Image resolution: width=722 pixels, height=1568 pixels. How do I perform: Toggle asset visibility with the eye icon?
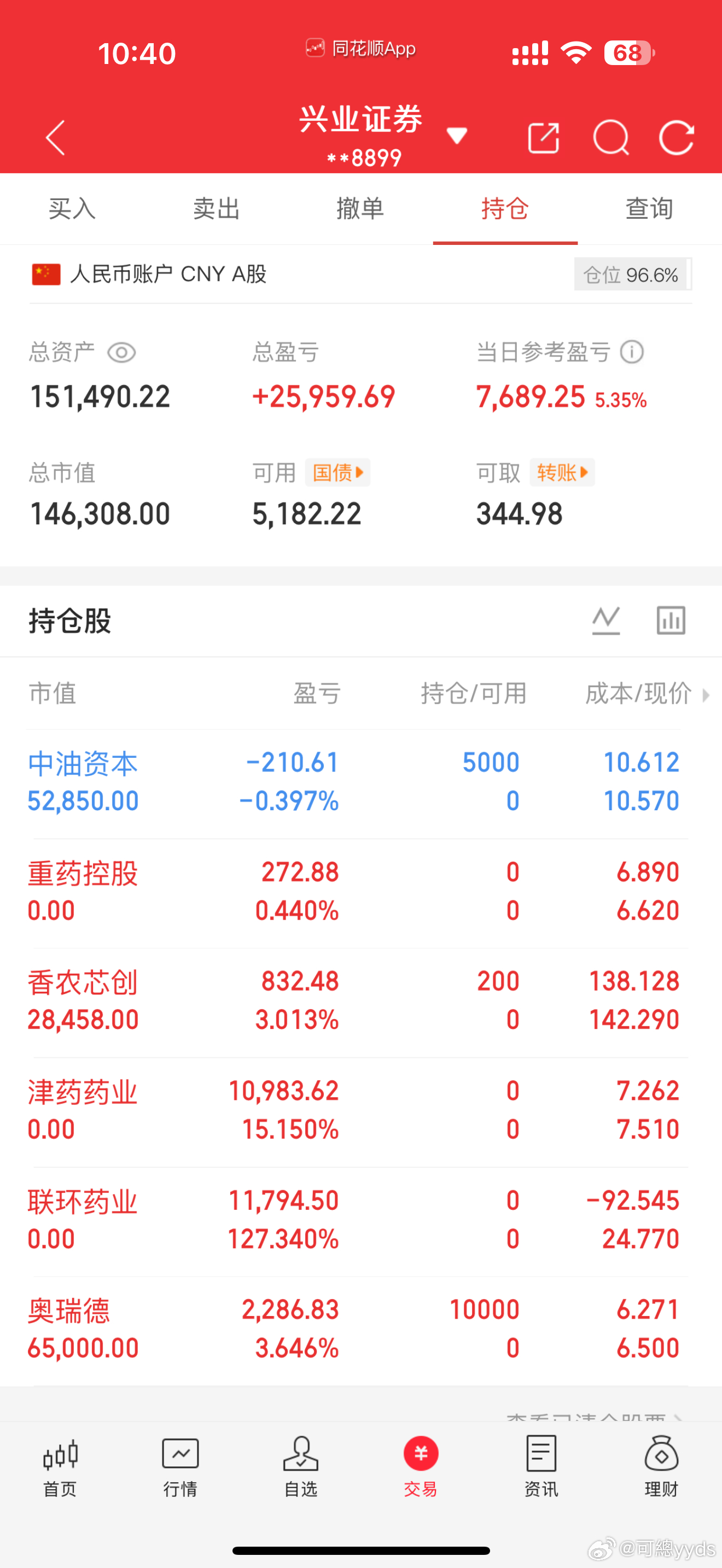121,352
